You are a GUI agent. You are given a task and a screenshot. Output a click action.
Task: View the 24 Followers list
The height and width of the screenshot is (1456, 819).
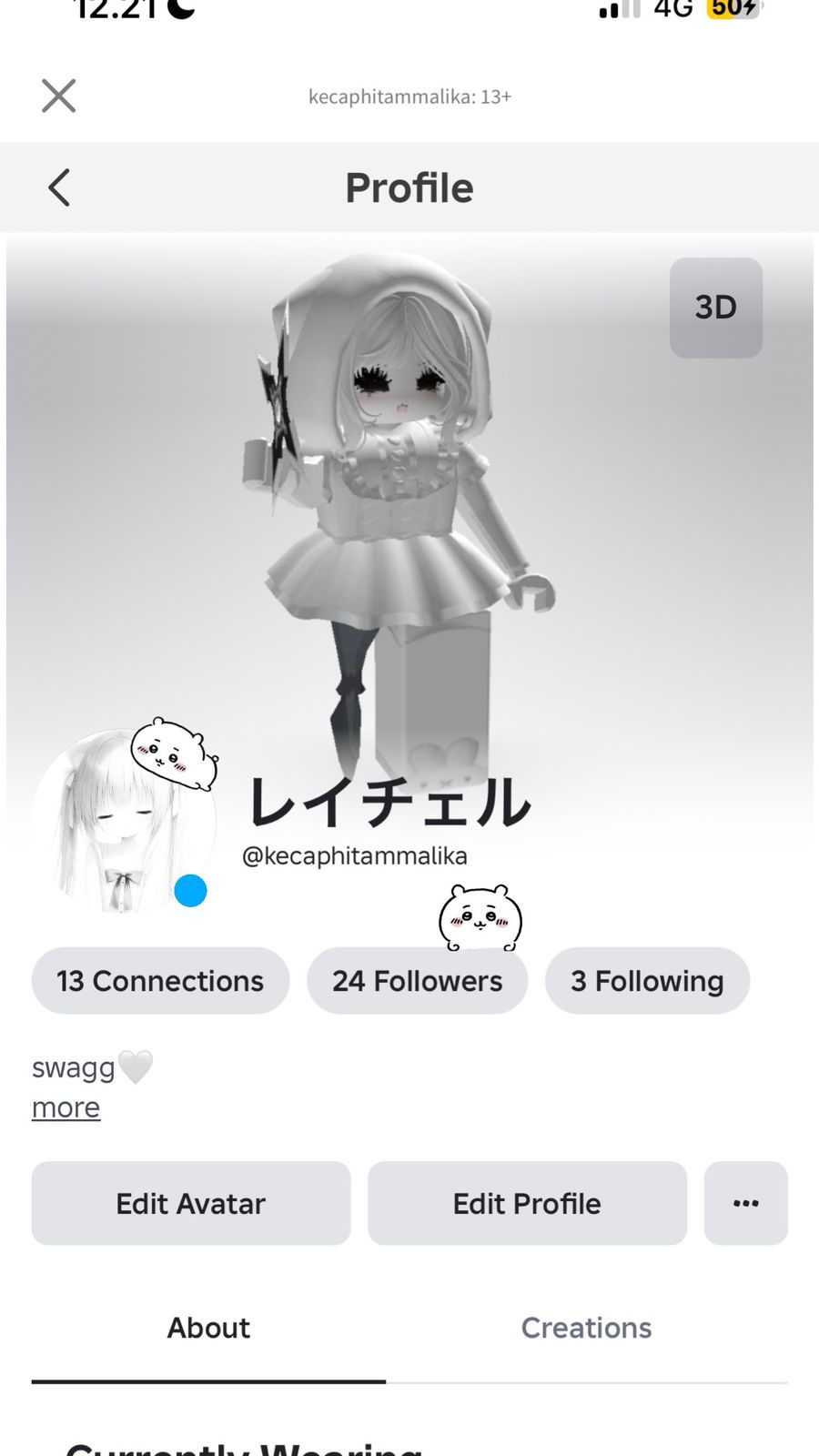coord(417,981)
